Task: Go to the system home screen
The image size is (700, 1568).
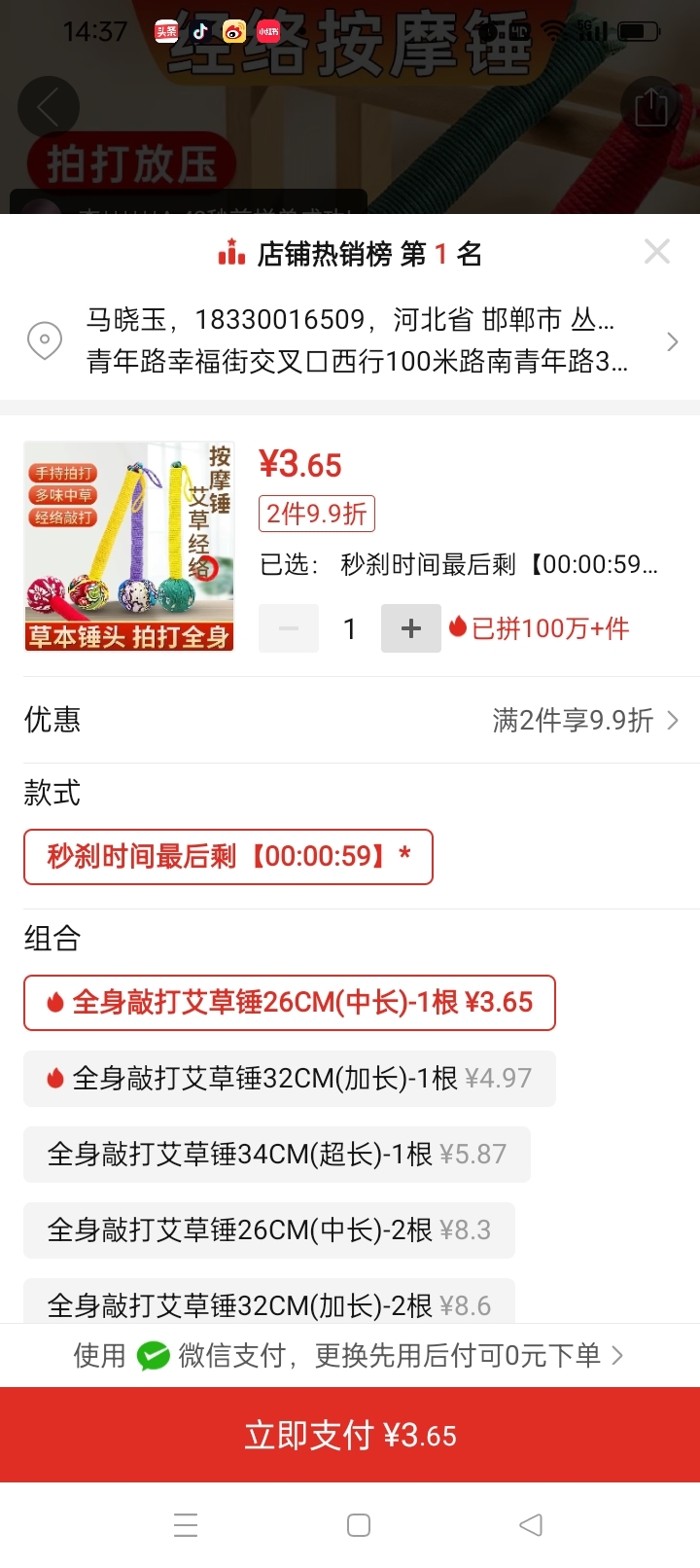Action: coord(359,1525)
